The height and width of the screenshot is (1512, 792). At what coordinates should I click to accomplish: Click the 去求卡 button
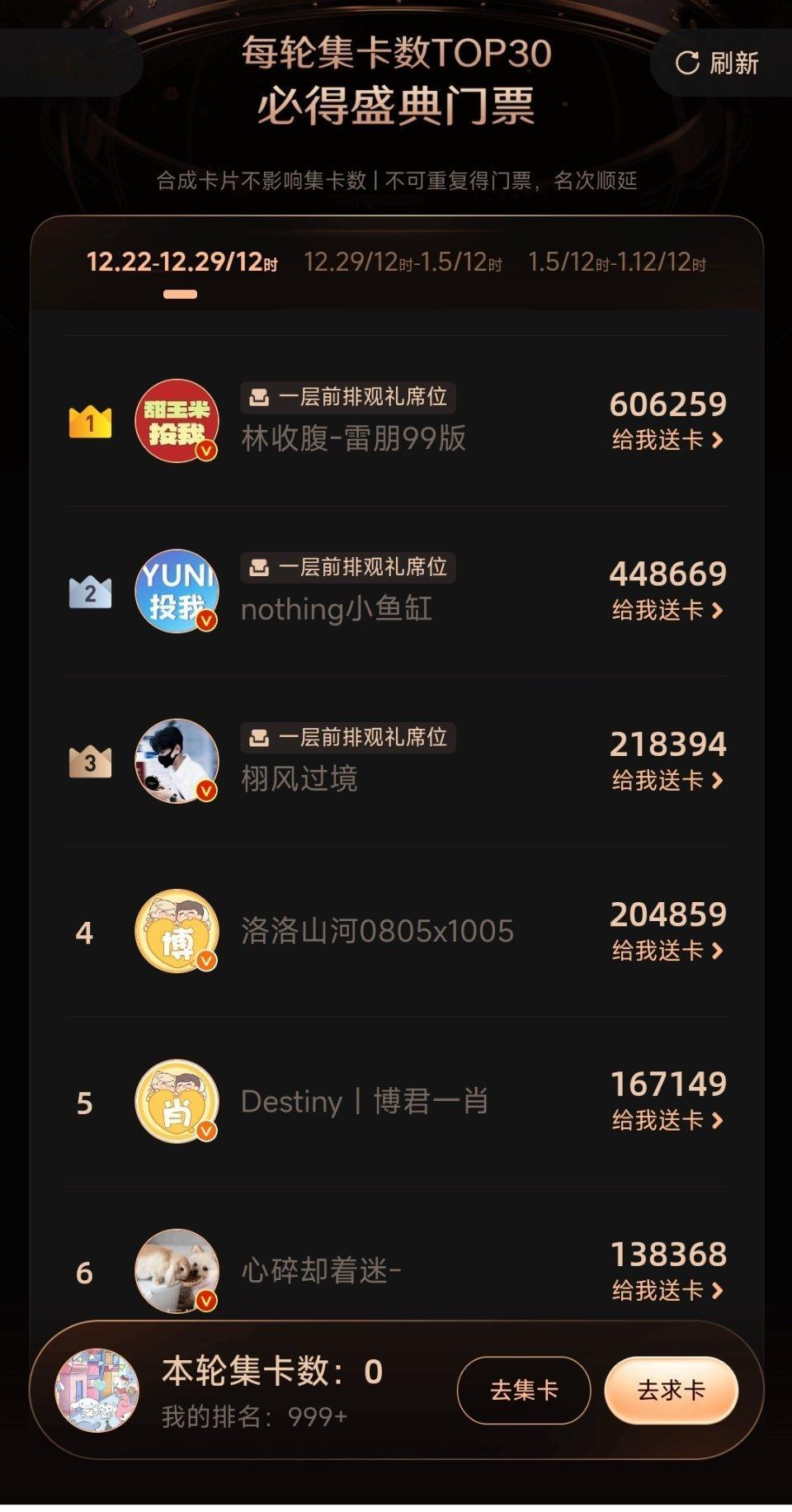click(x=672, y=1390)
